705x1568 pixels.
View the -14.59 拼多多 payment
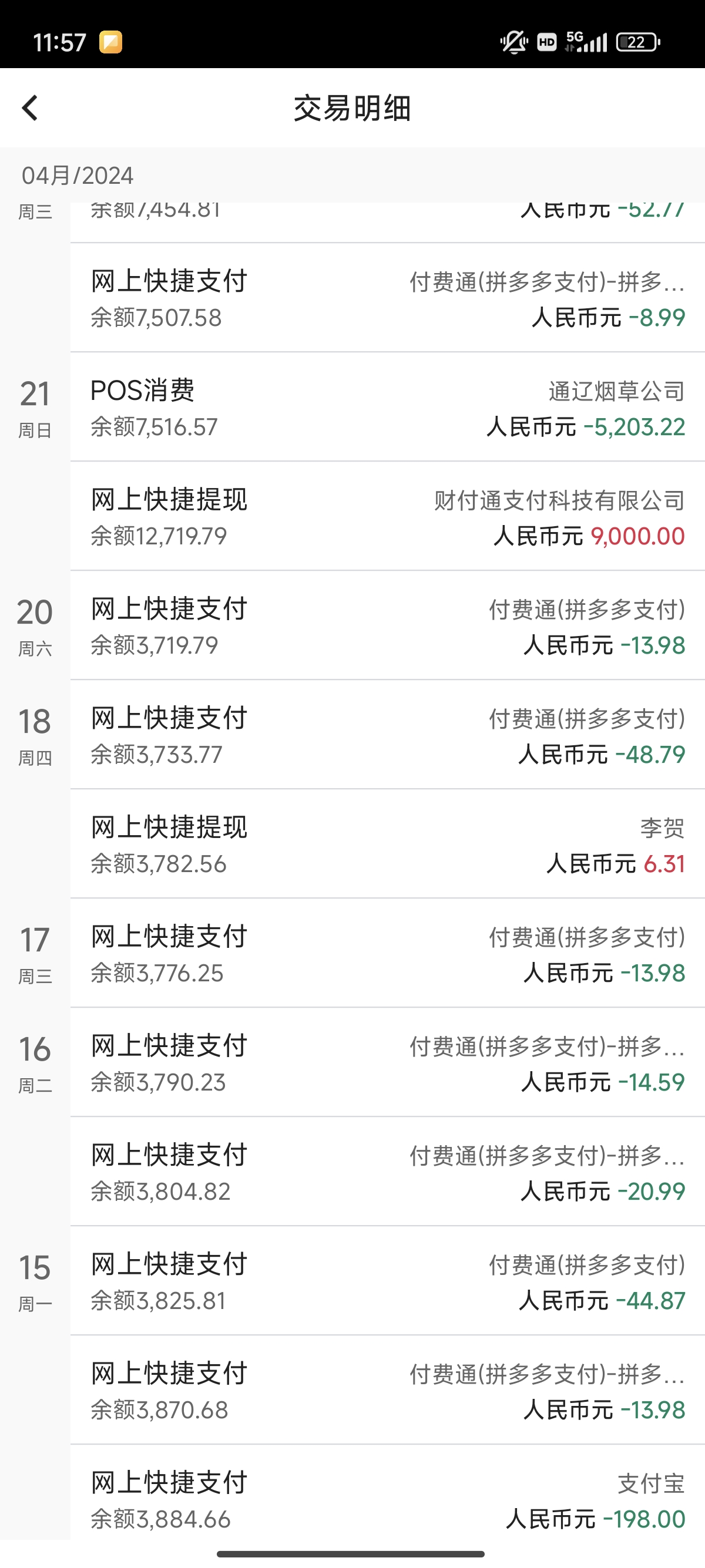pyautogui.click(x=387, y=1064)
